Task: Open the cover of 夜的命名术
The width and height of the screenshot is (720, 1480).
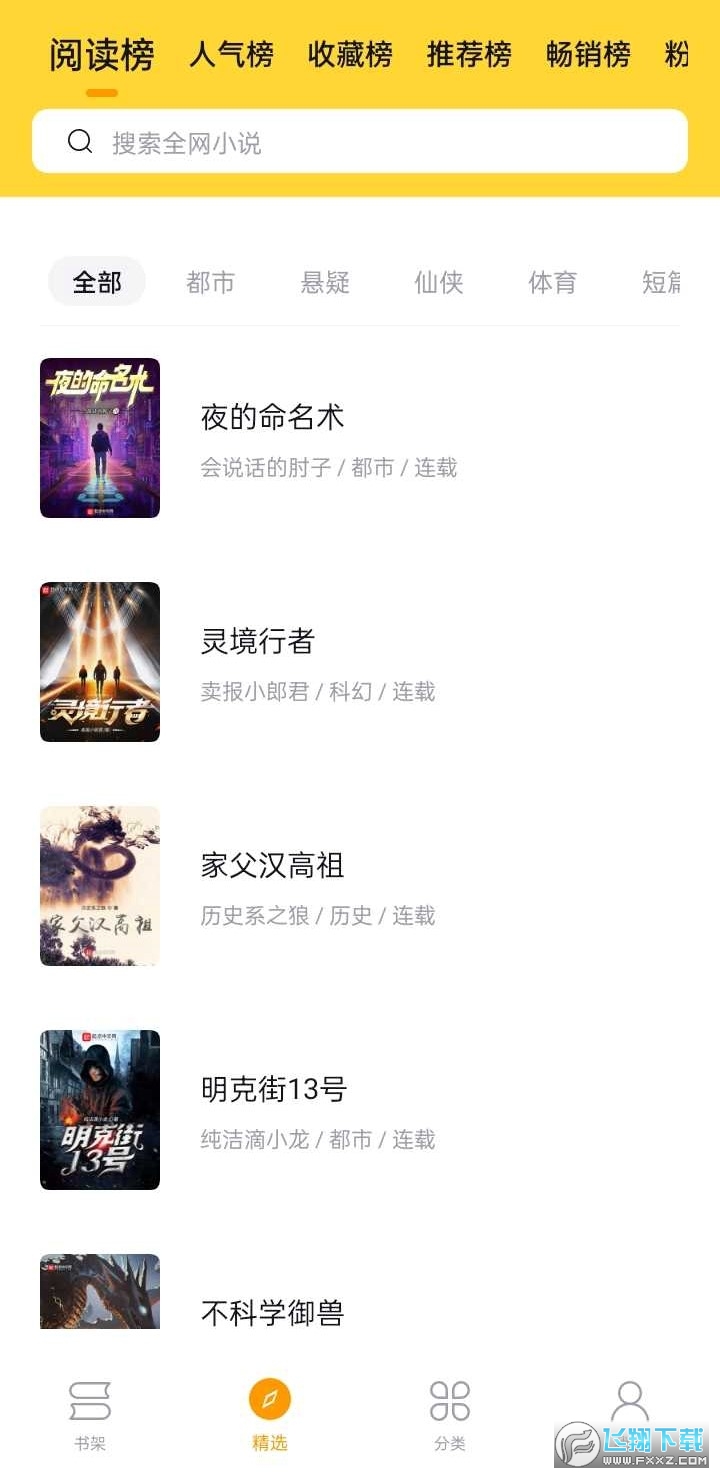Action: pyautogui.click(x=99, y=437)
